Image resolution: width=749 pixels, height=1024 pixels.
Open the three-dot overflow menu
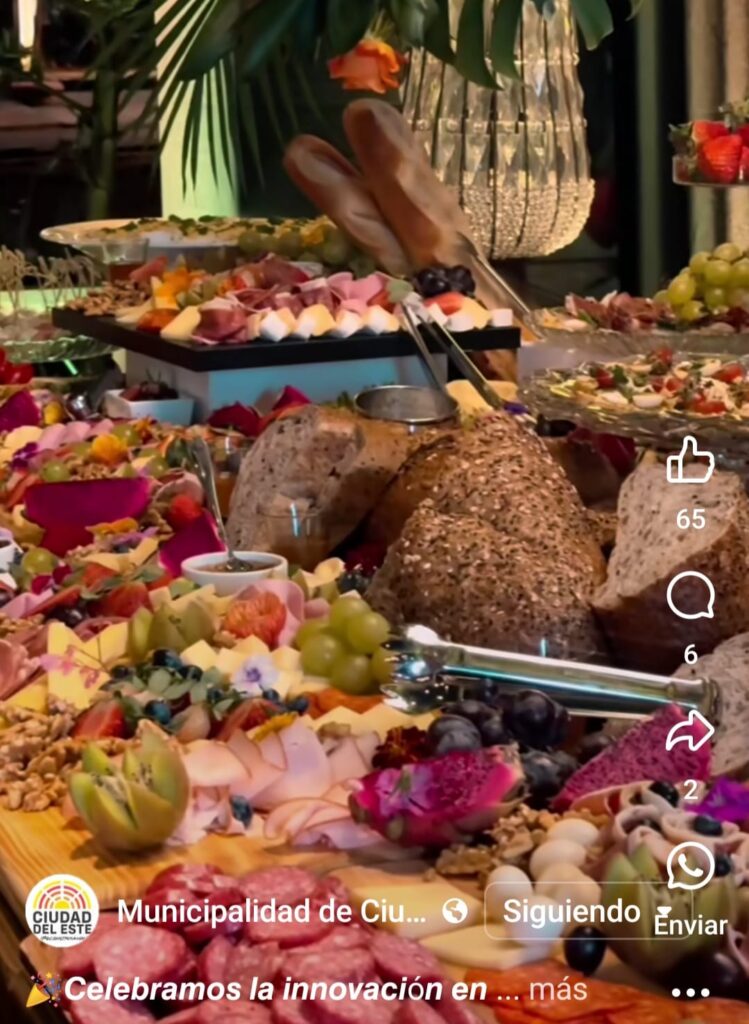click(690, 993)
